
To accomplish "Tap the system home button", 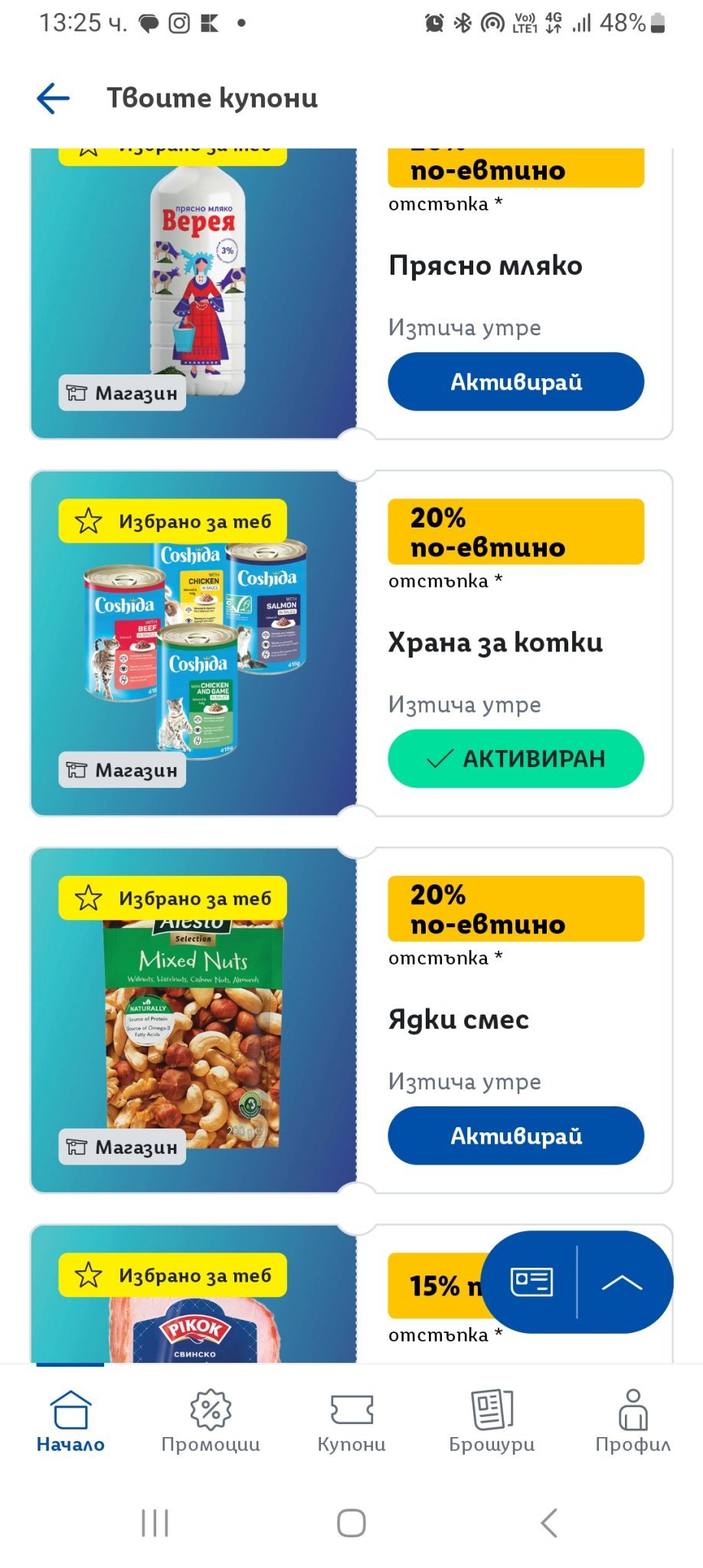I will tap(351, 1523).
